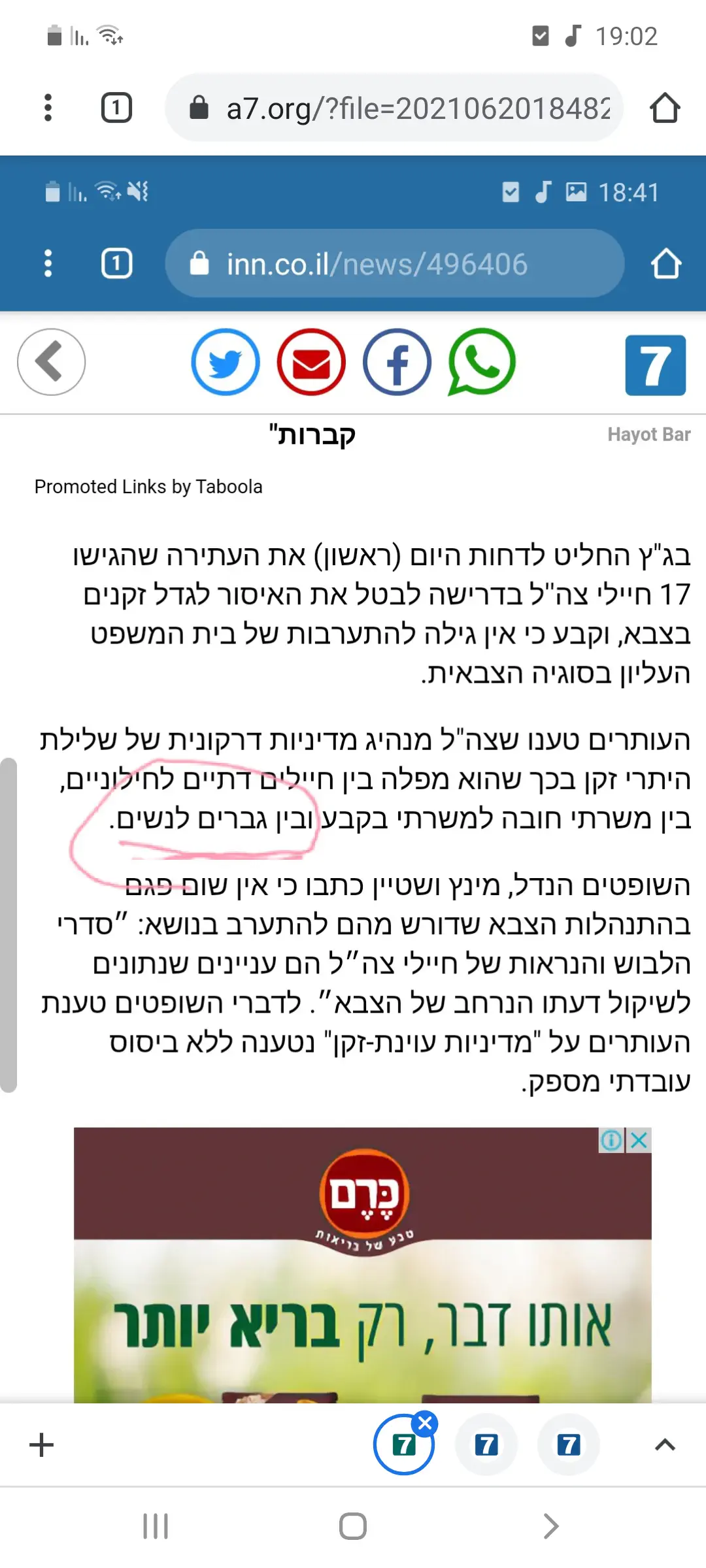Open the tab switcher next to a7.org
The height and width of the screenshot is (1568, 706).
pos(116,108)
